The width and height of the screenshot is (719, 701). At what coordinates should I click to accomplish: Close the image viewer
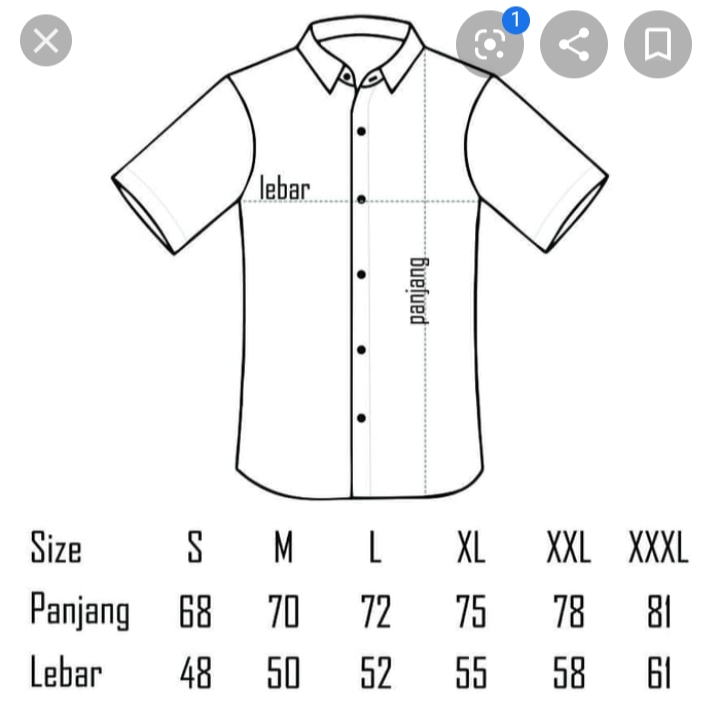point(46,42)
